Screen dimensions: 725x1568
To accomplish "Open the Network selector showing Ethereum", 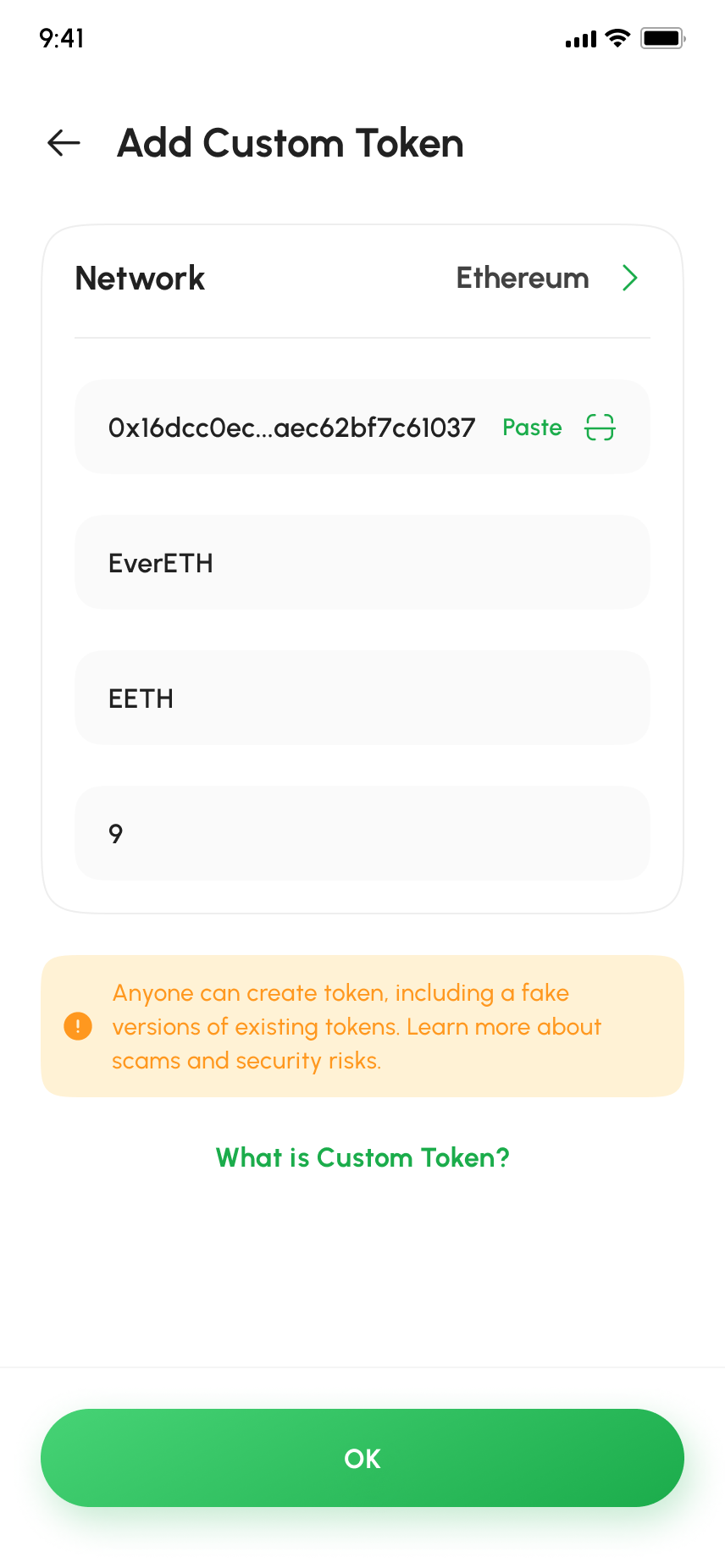I will [x=546, y=279].
